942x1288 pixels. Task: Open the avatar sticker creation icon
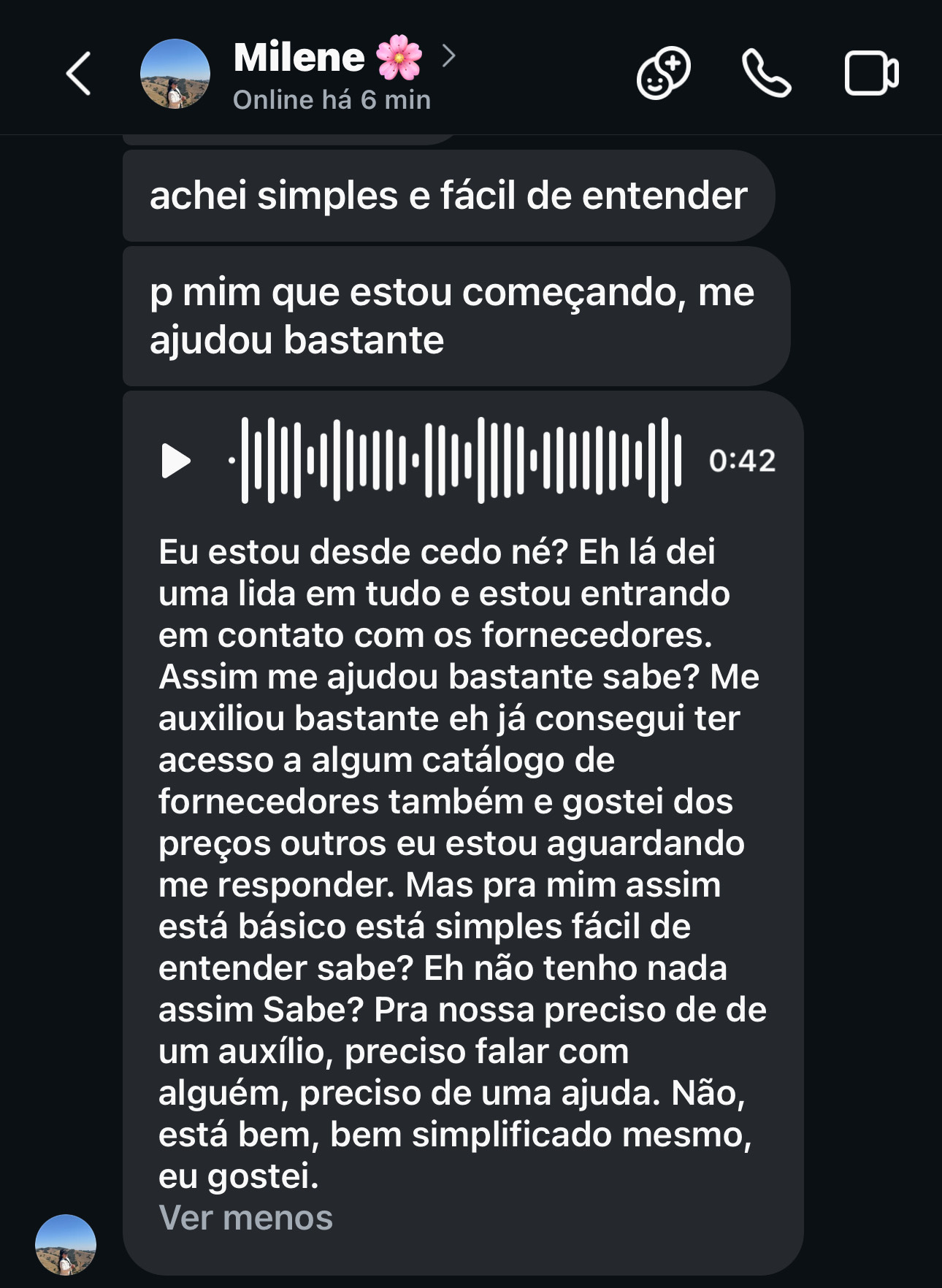pyautogui.click(x=663, y=73)
